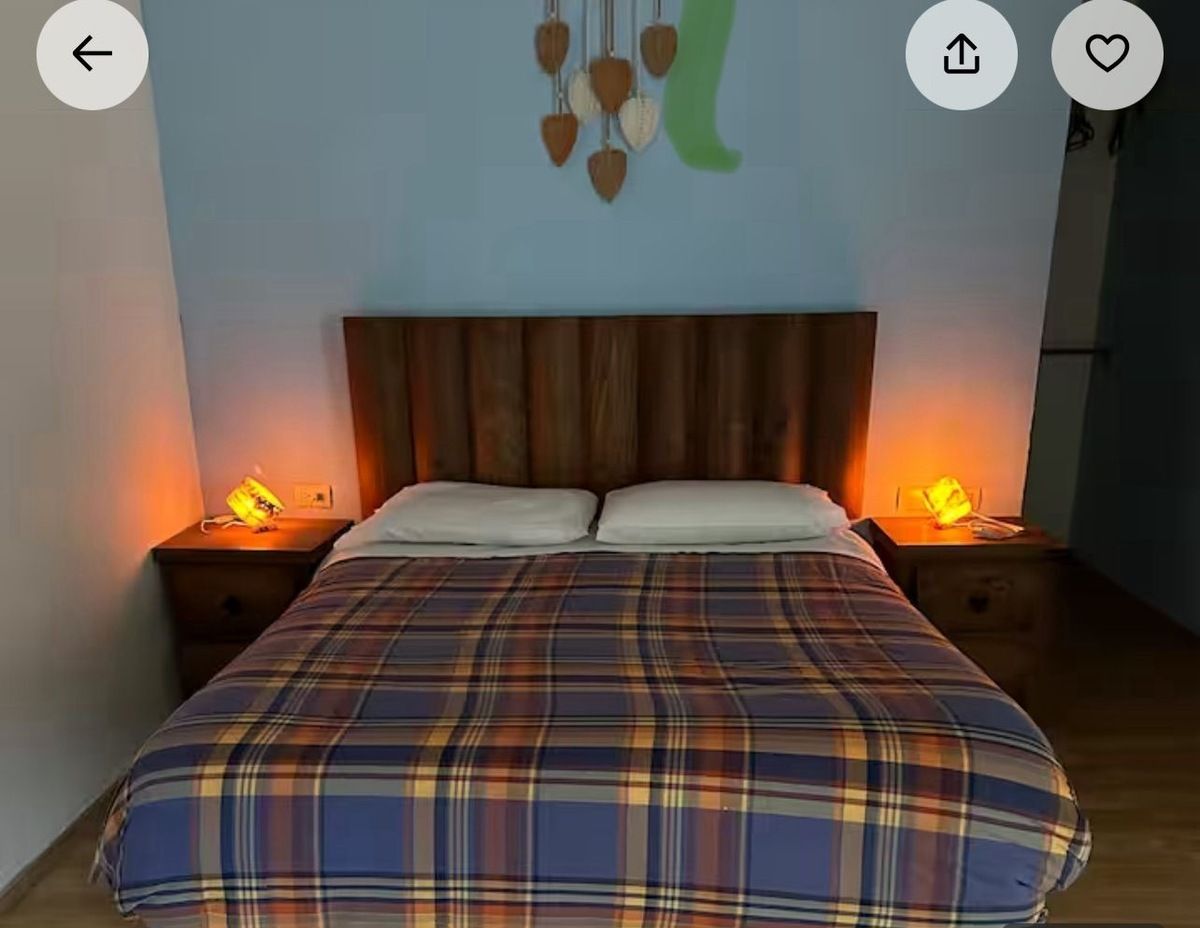This screenshot has height=928, width=1200.
Task: Share this listing
Action: (x=961, y=54)
